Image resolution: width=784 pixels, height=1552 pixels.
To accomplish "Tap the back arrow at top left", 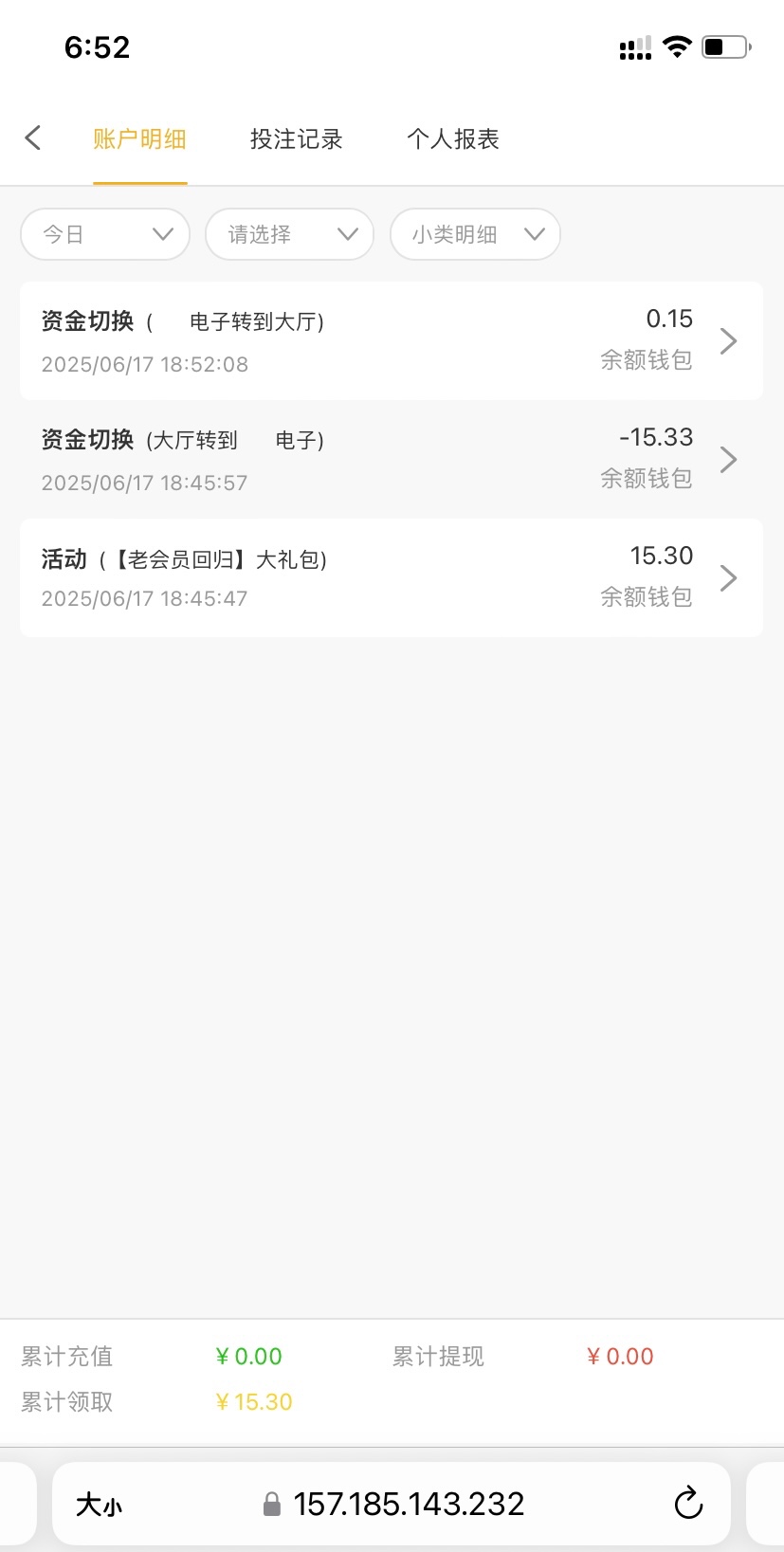I will pyautogui.click(x=34, y=137).
